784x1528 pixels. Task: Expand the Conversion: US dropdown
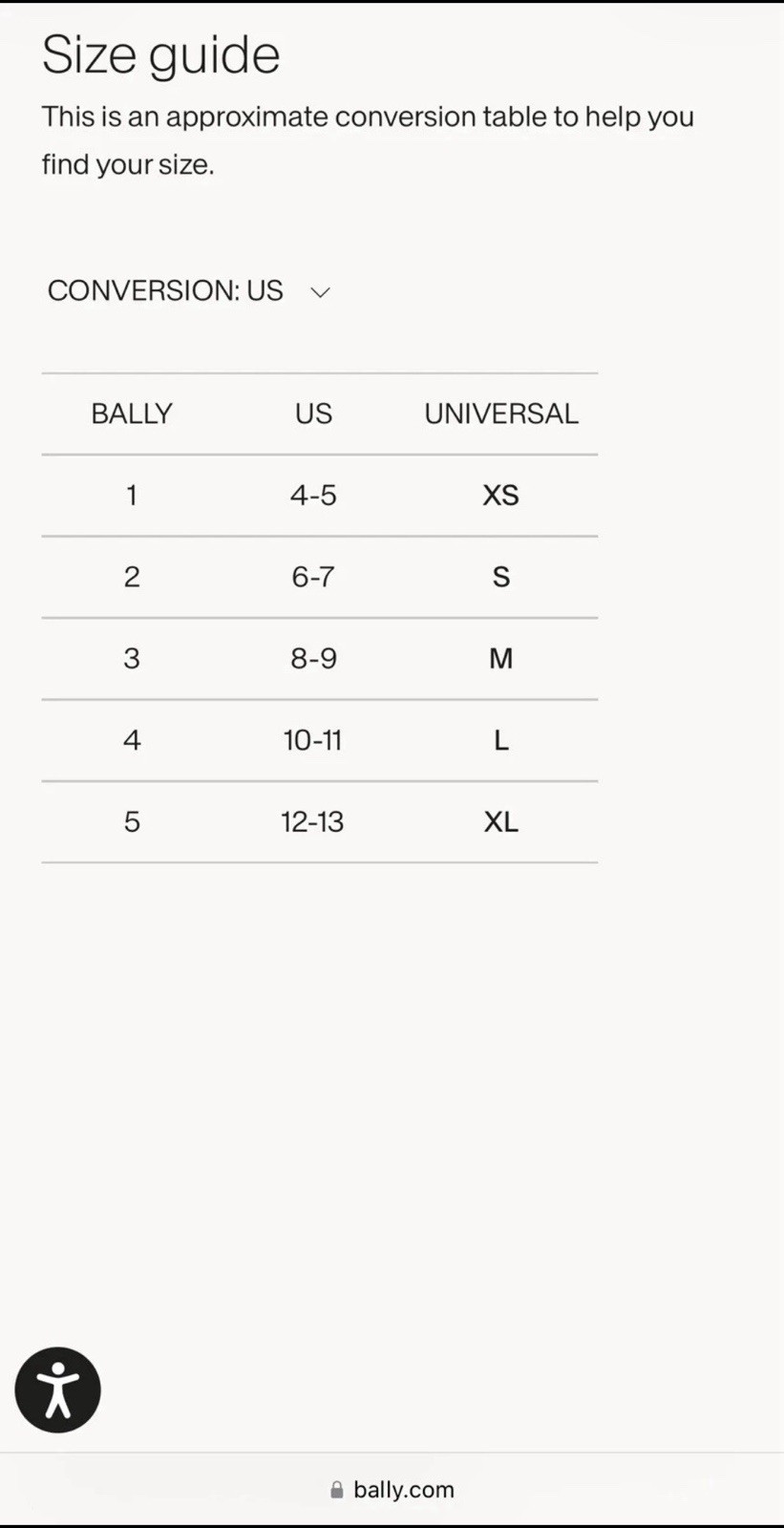pos(189,291)
